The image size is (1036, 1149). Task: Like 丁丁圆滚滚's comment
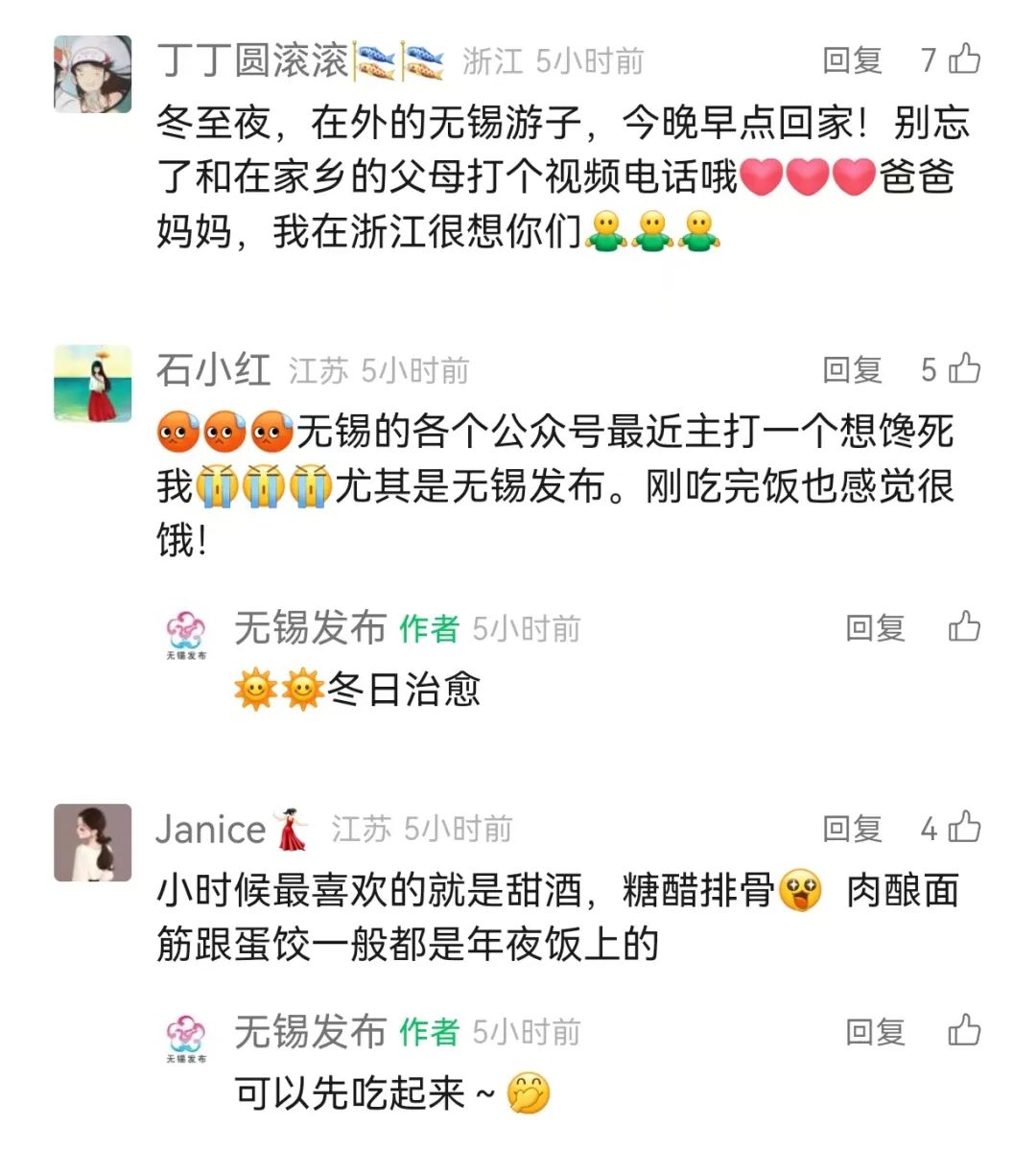point(963,59)
